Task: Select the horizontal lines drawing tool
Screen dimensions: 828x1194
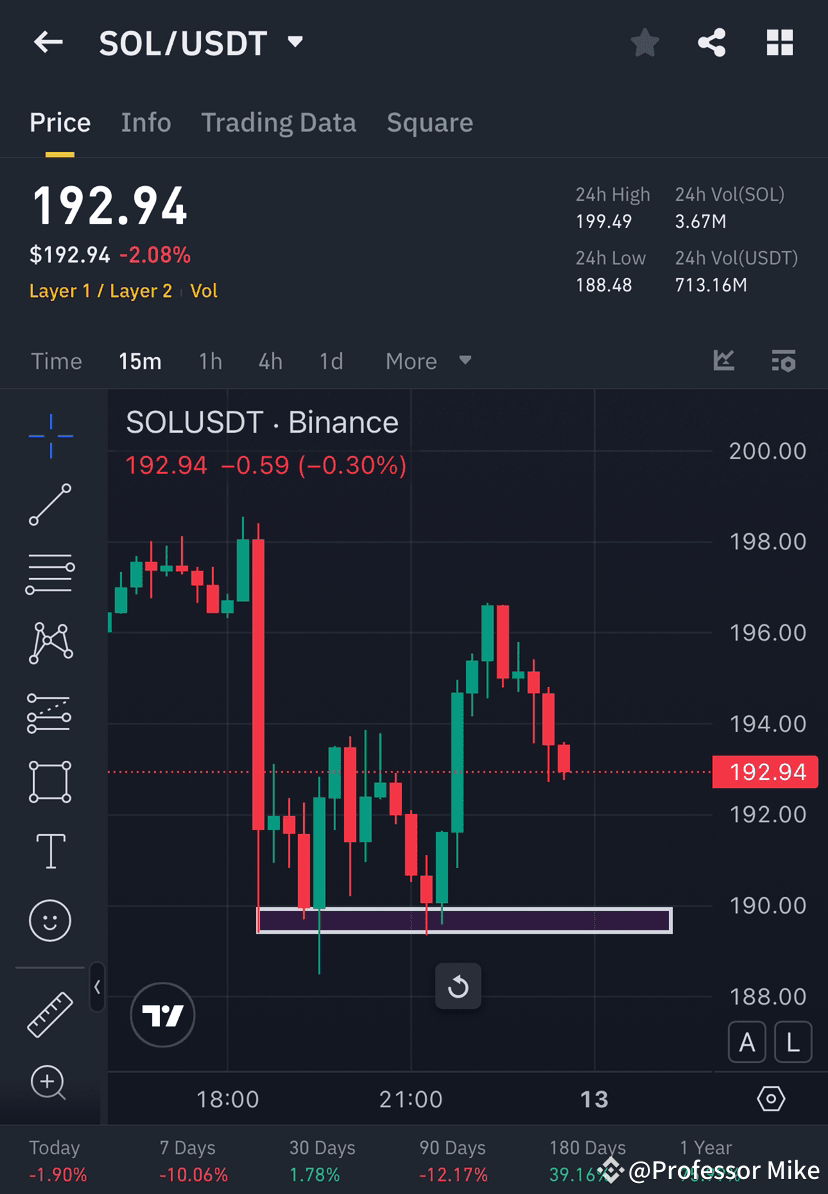Action: click(50, 574)
